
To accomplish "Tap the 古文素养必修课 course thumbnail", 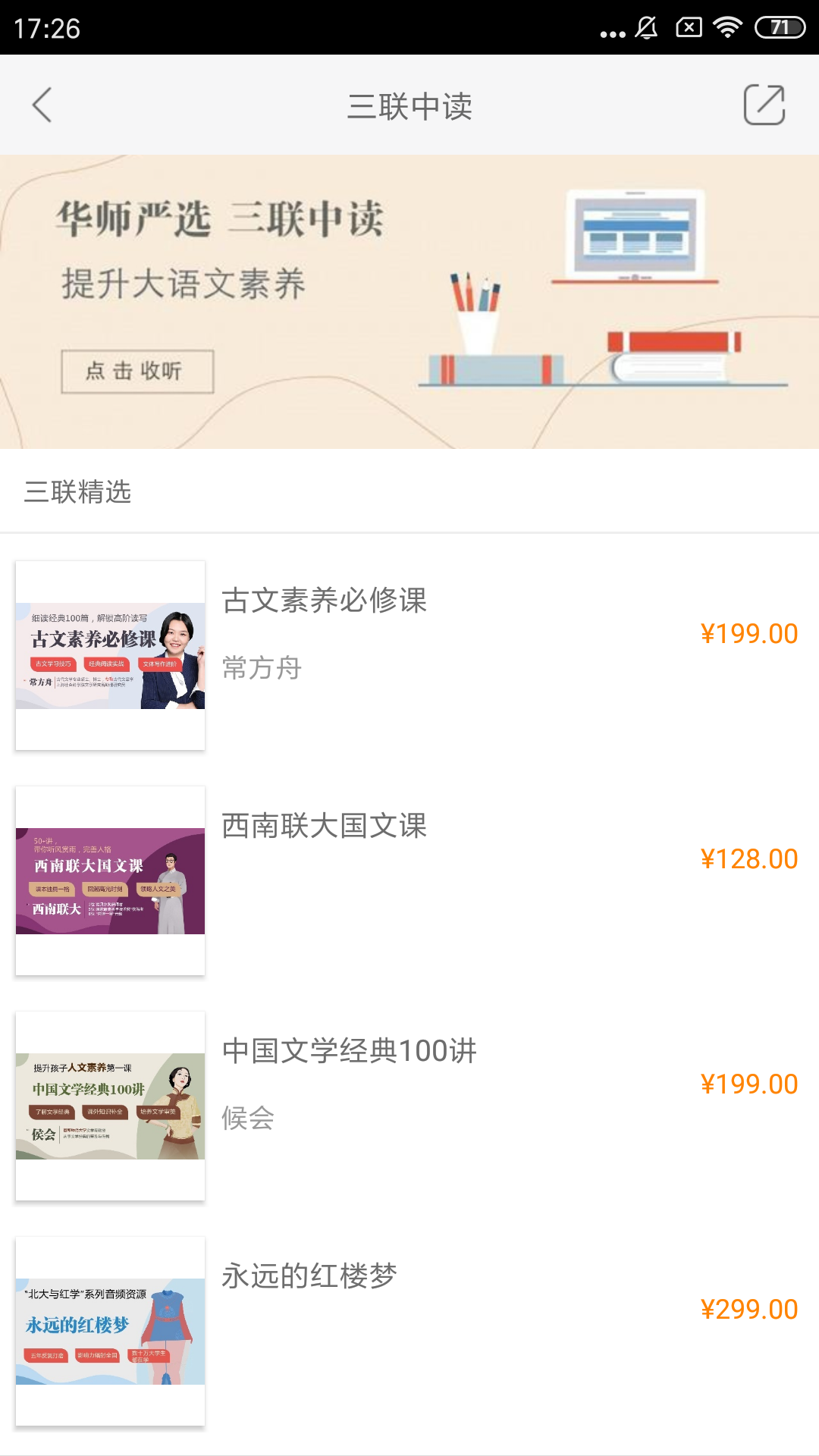I will click(110, 654).
